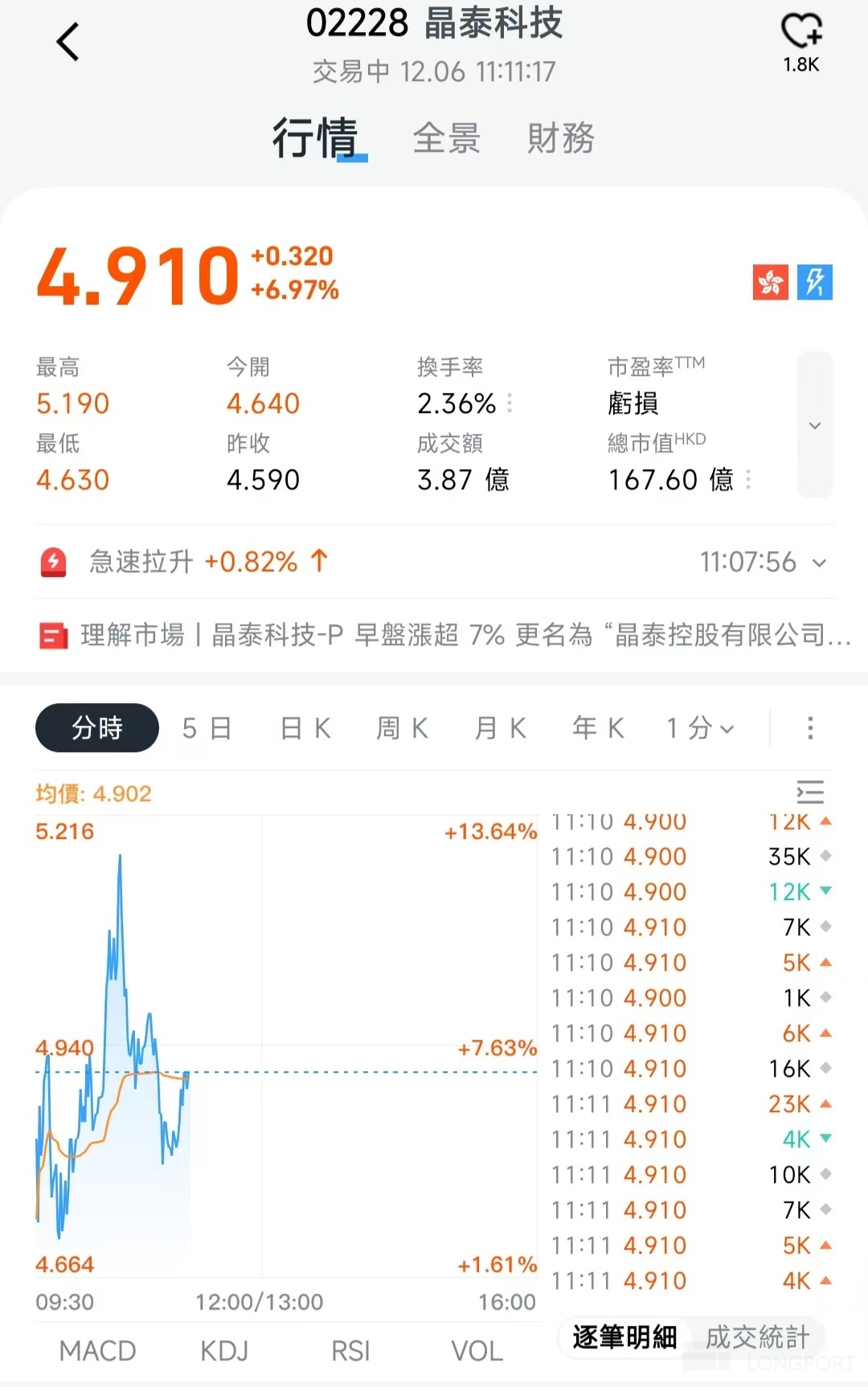This screenshot has width=868, height=1387.
Task: Open the 1分 interval dropdown
Action: point(700,729)
